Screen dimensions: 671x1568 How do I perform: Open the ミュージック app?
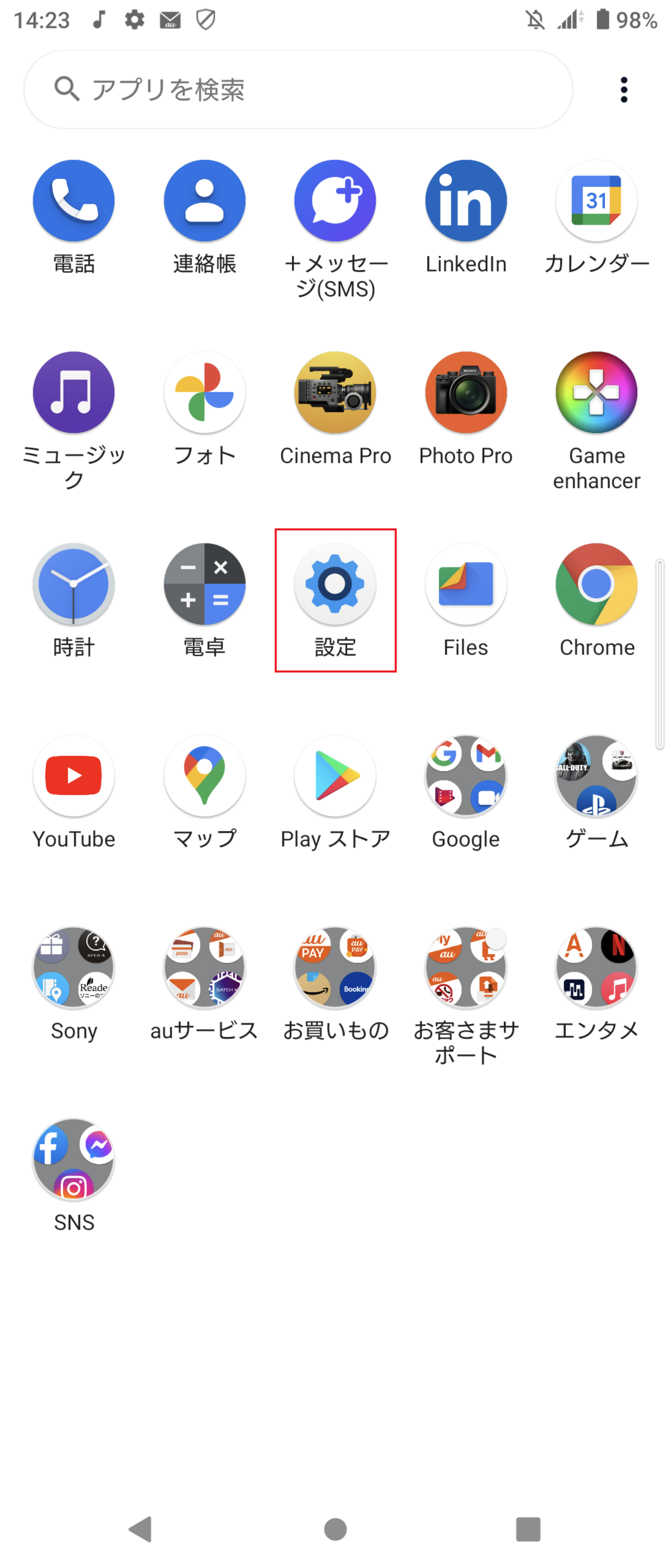click(x=73, y=392)
